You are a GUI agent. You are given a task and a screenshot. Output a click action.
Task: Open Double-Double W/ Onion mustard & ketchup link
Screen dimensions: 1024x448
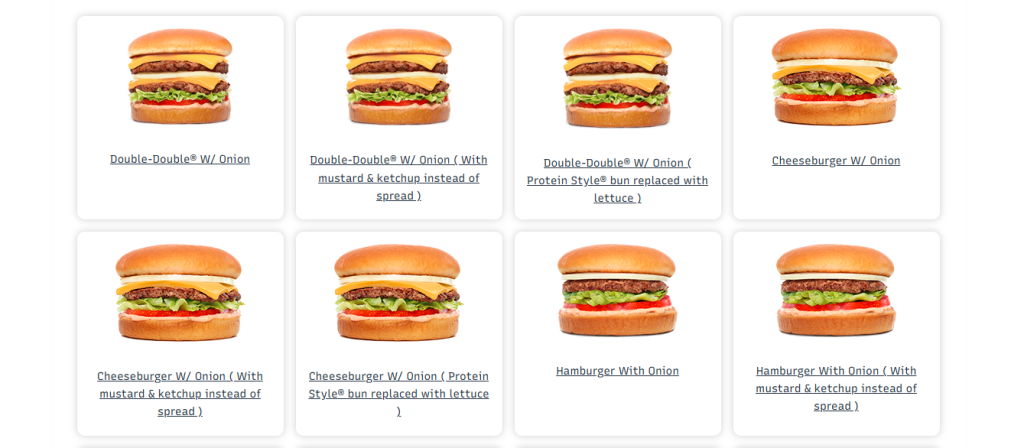(x=399, y=177)
